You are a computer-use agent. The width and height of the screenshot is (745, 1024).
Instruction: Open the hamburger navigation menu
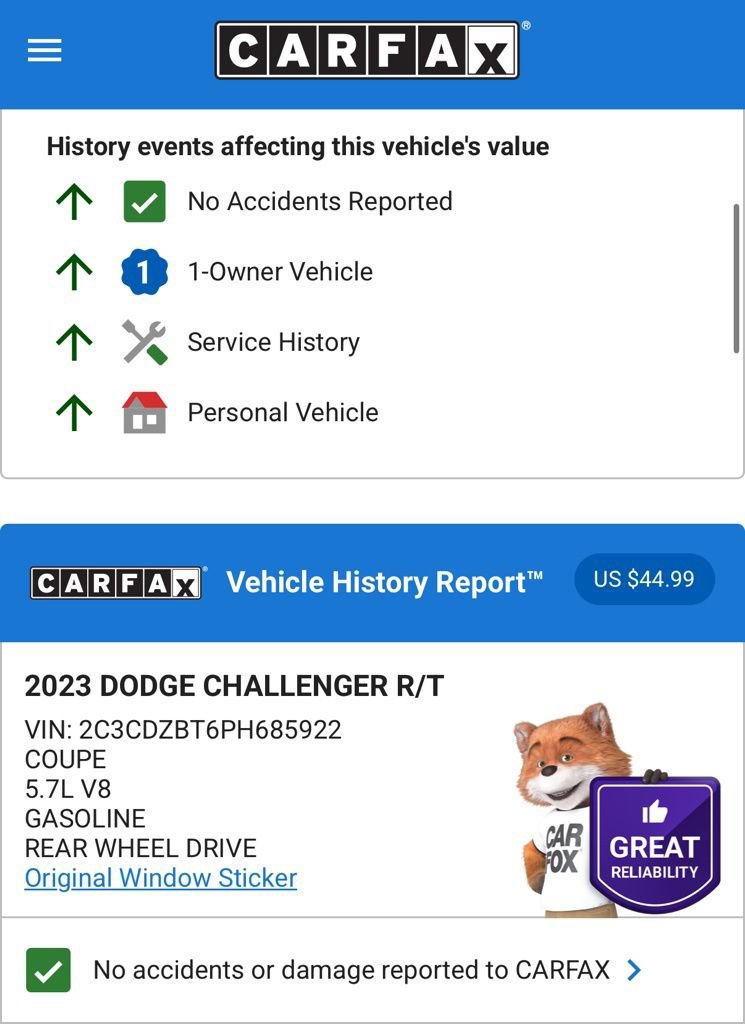pyautogui.click(x=43, y=49)
